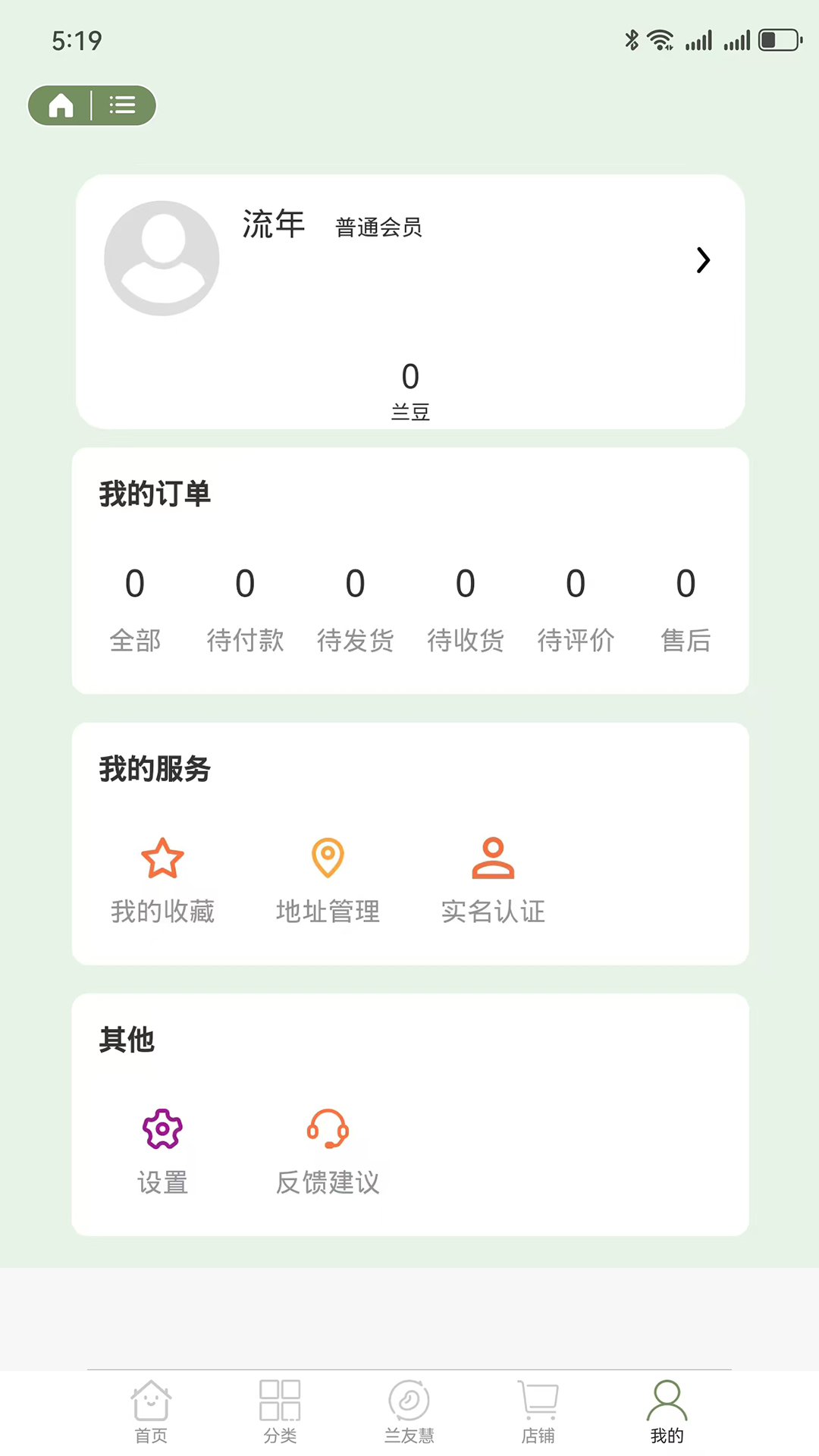Tap the 普通会员 membership label
Image resolution: width=819 pixels, height=1456 pixels.
tap(379, 227)
